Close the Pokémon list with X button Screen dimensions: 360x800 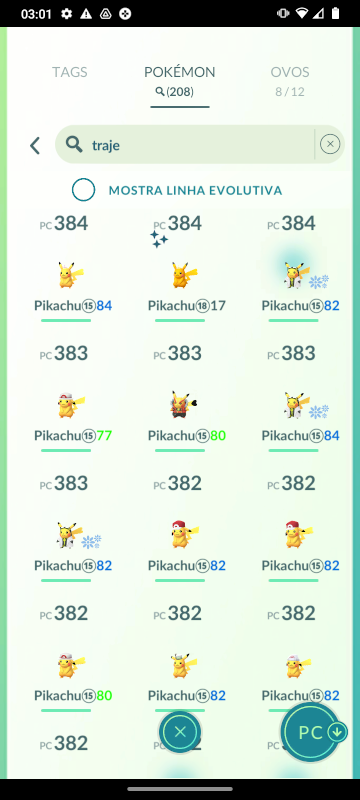(x=179, y=732)
